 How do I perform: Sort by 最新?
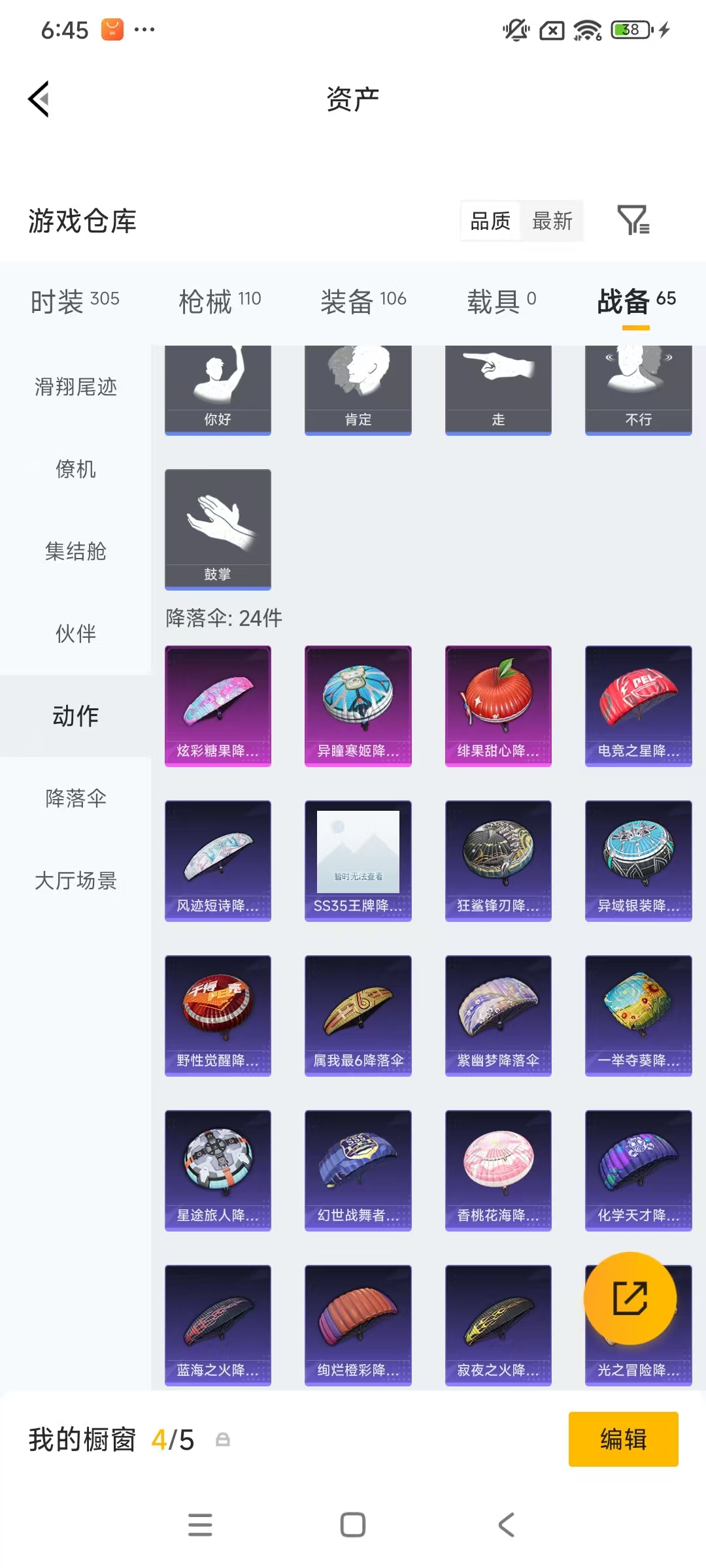point(552,221)
